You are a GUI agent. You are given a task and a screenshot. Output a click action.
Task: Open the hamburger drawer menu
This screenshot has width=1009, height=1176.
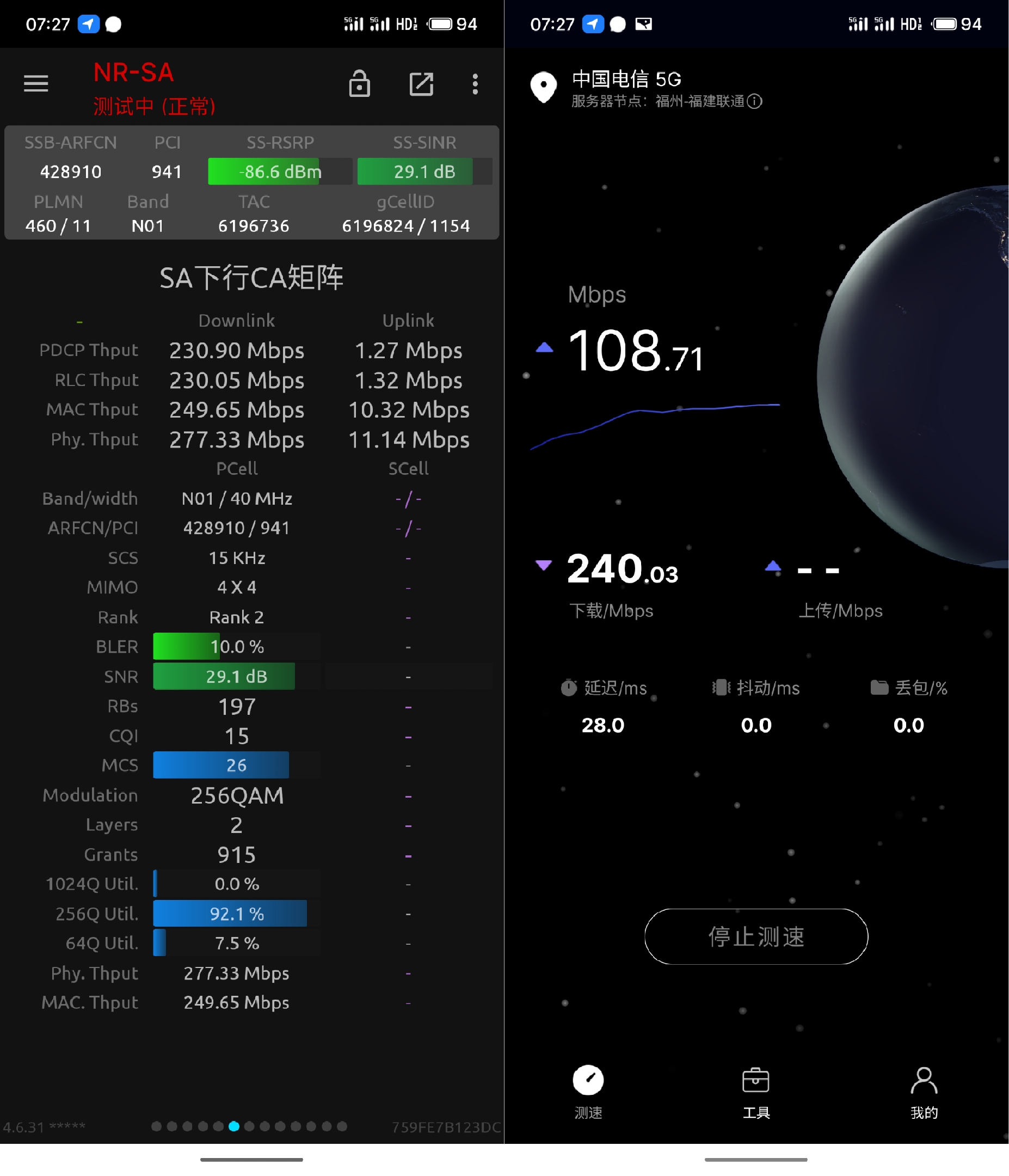(x=36, y=84)
